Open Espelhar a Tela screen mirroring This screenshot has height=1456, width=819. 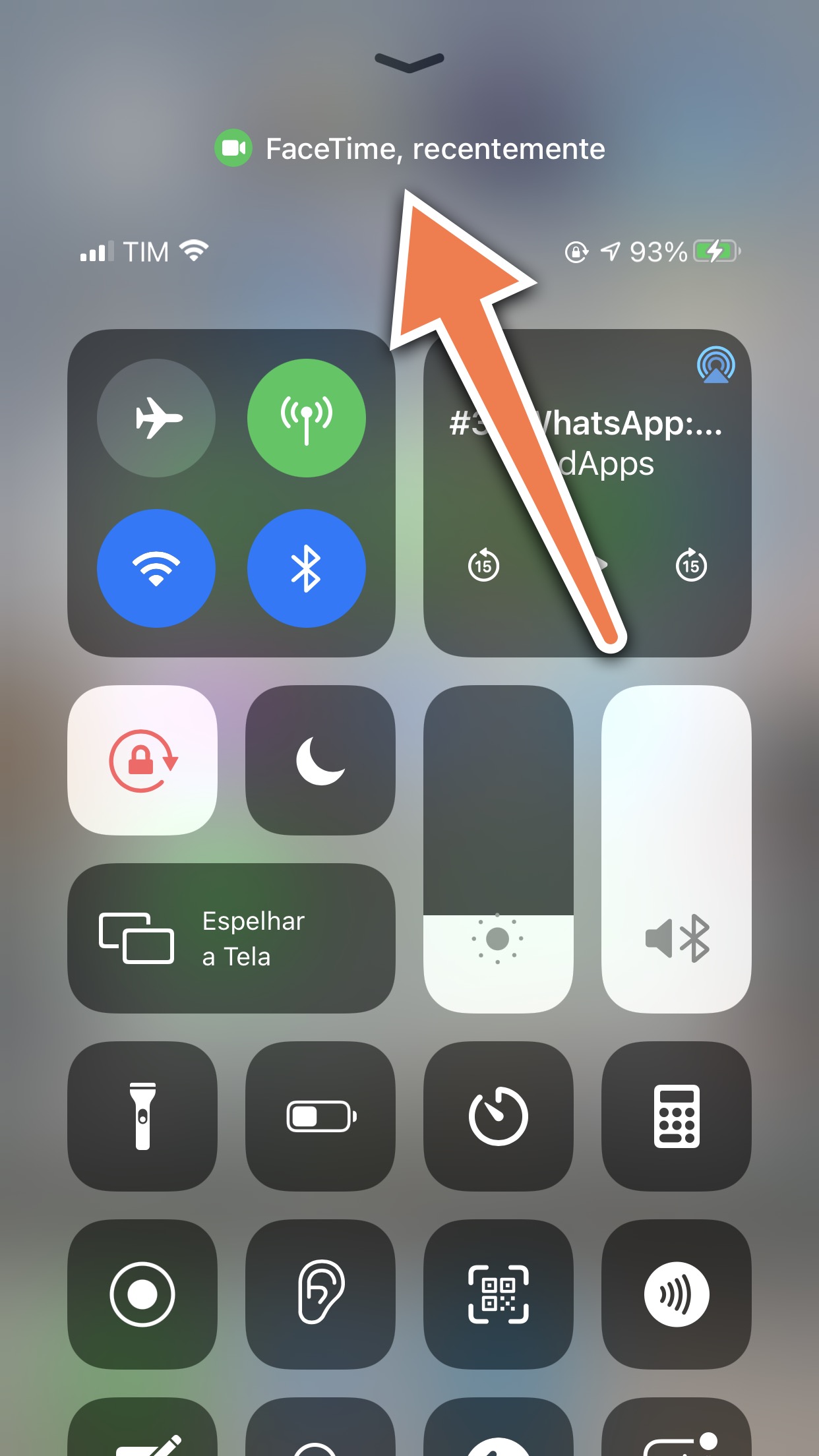pos(231,938)
